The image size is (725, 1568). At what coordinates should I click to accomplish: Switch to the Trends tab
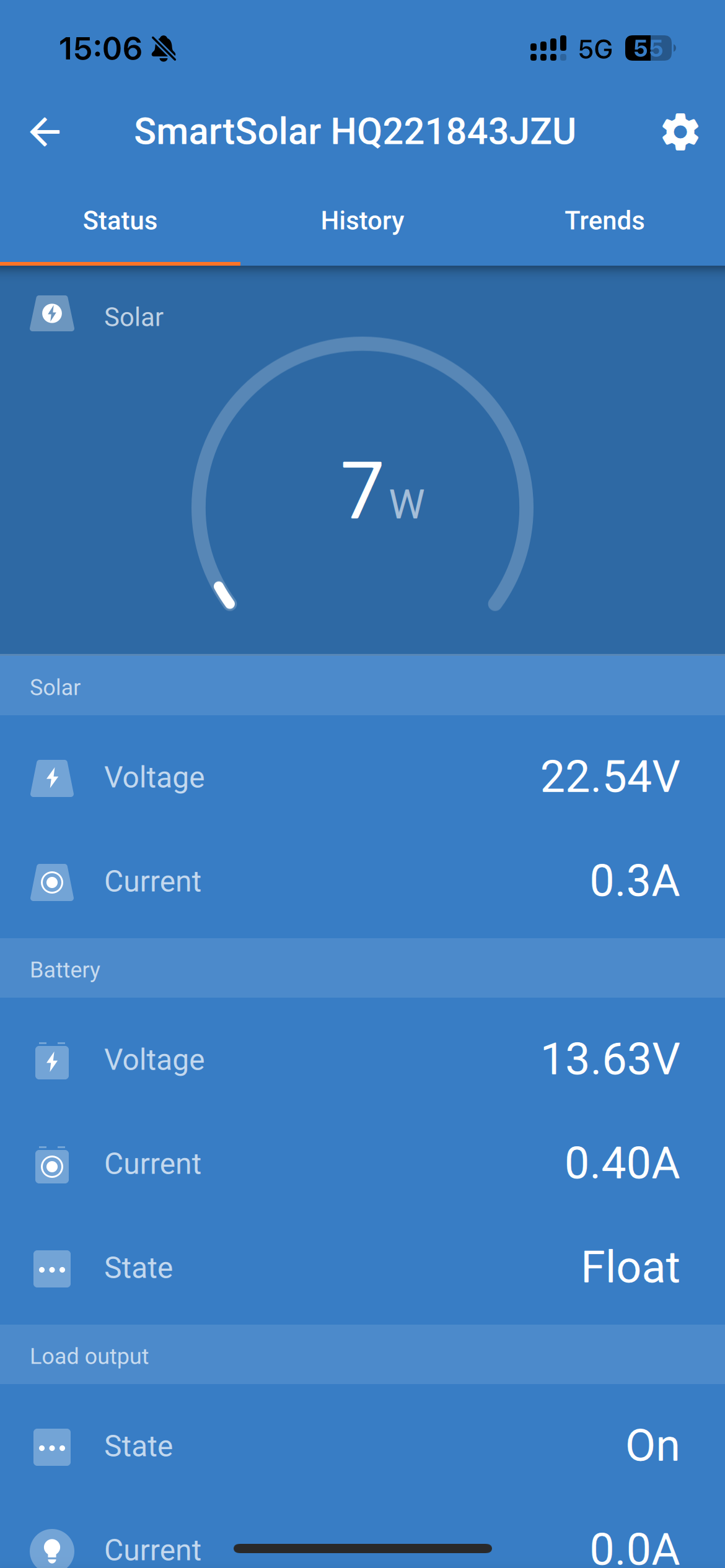604,220
